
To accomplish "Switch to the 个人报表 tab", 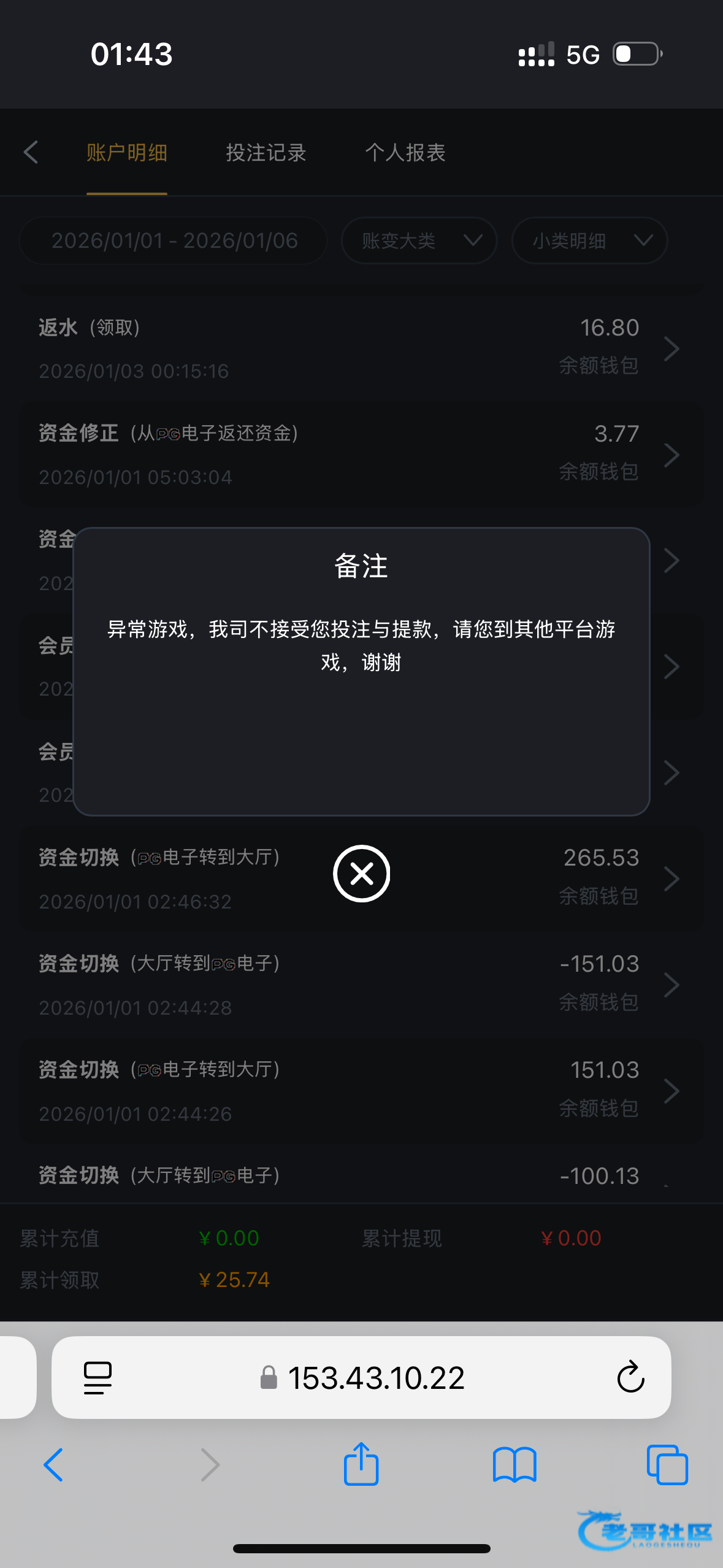I will pos(405,152).
